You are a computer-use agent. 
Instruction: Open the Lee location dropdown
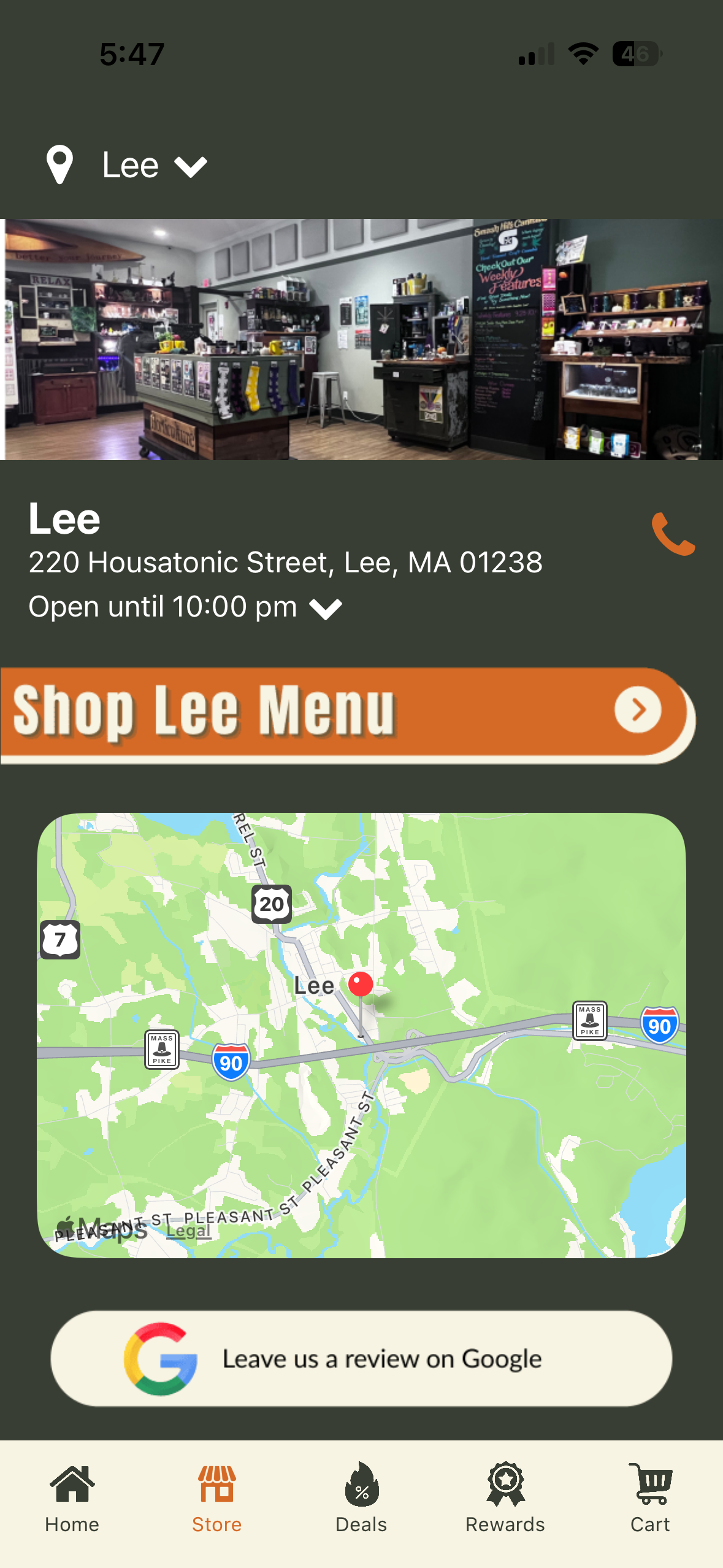(130, 165)
